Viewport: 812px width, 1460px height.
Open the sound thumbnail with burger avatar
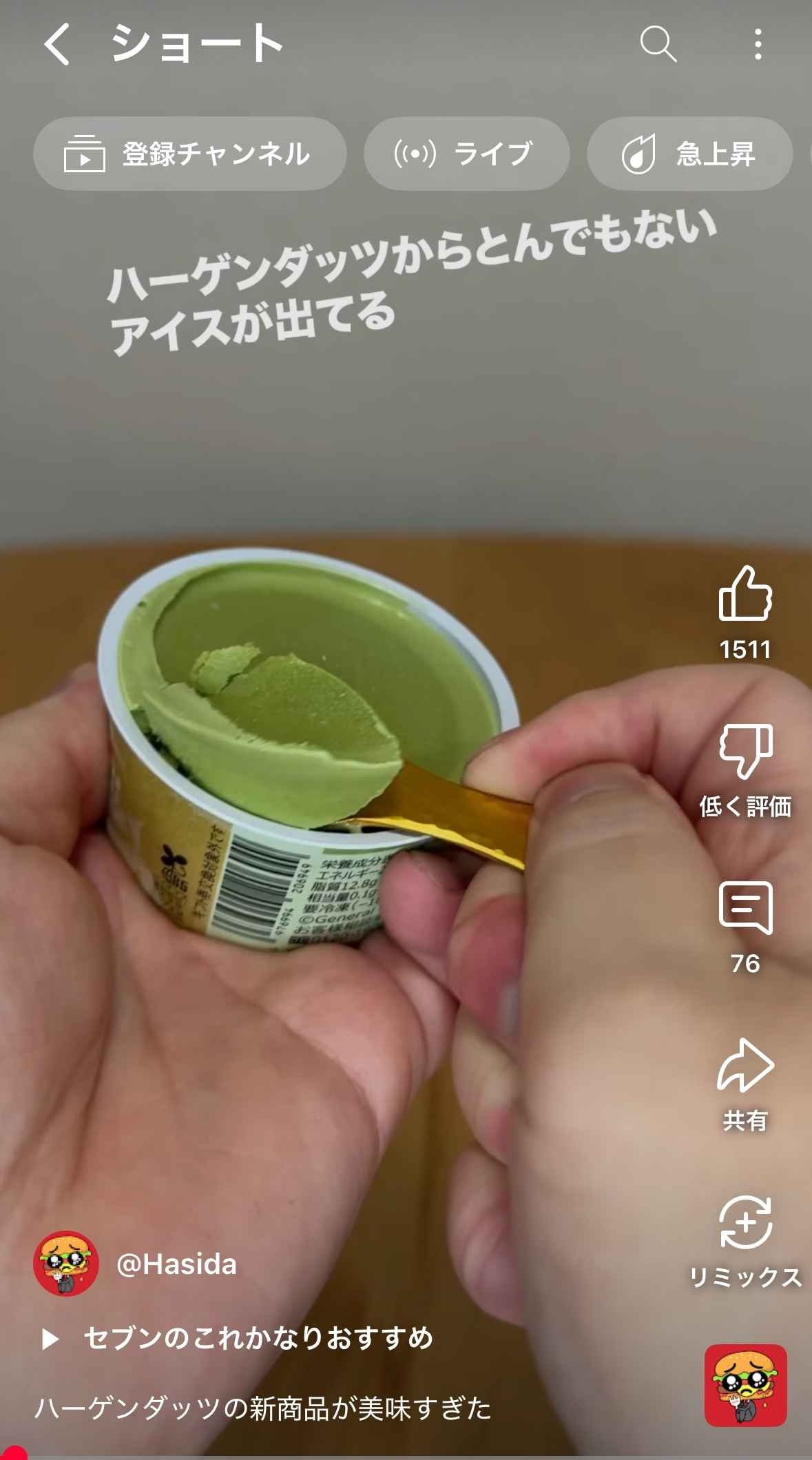(745, 1385)
